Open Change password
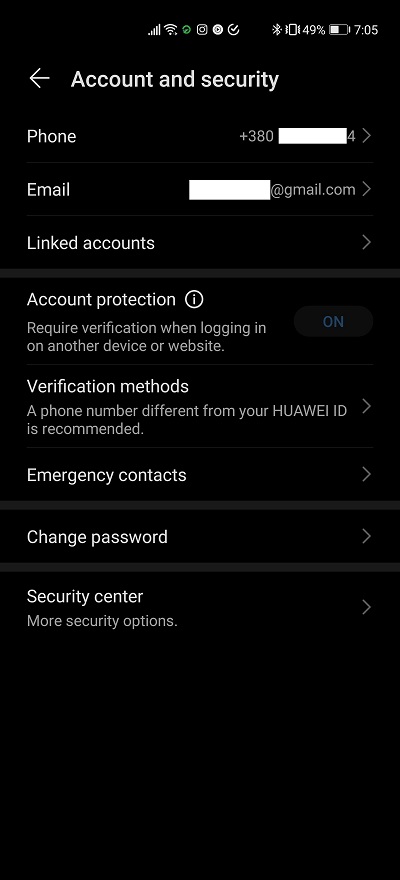This screenshot has height=880, width=400. pos(200,537)
